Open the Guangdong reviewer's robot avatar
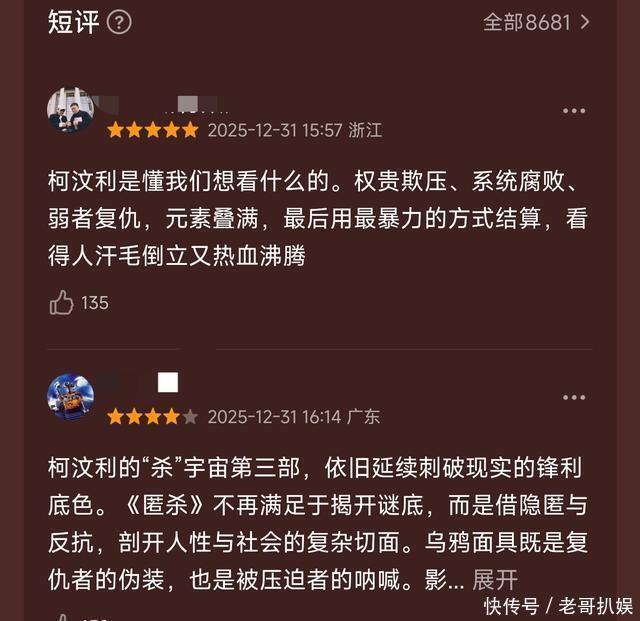This screenshot has height=621, width=640. coord(70,396)
